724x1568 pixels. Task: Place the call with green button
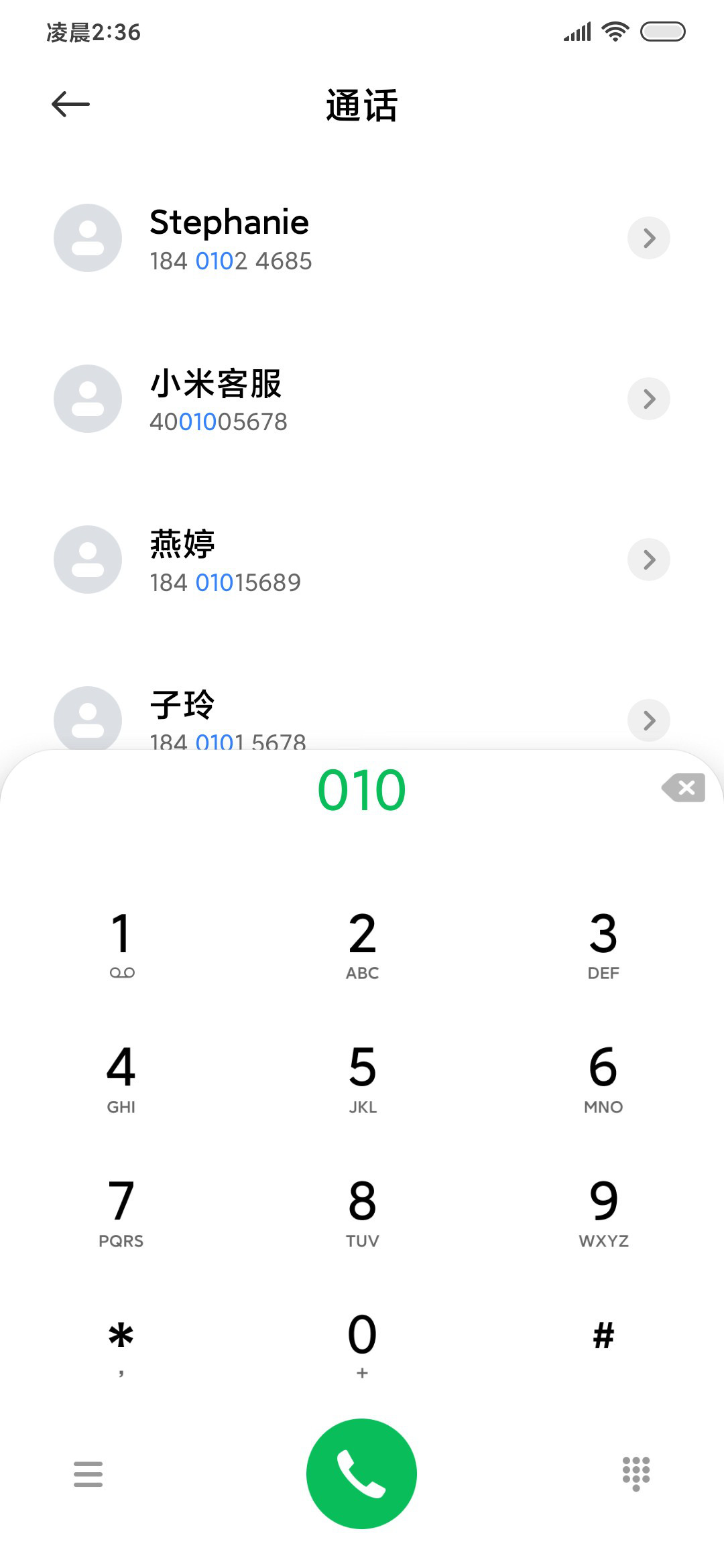coord(361,1474)
